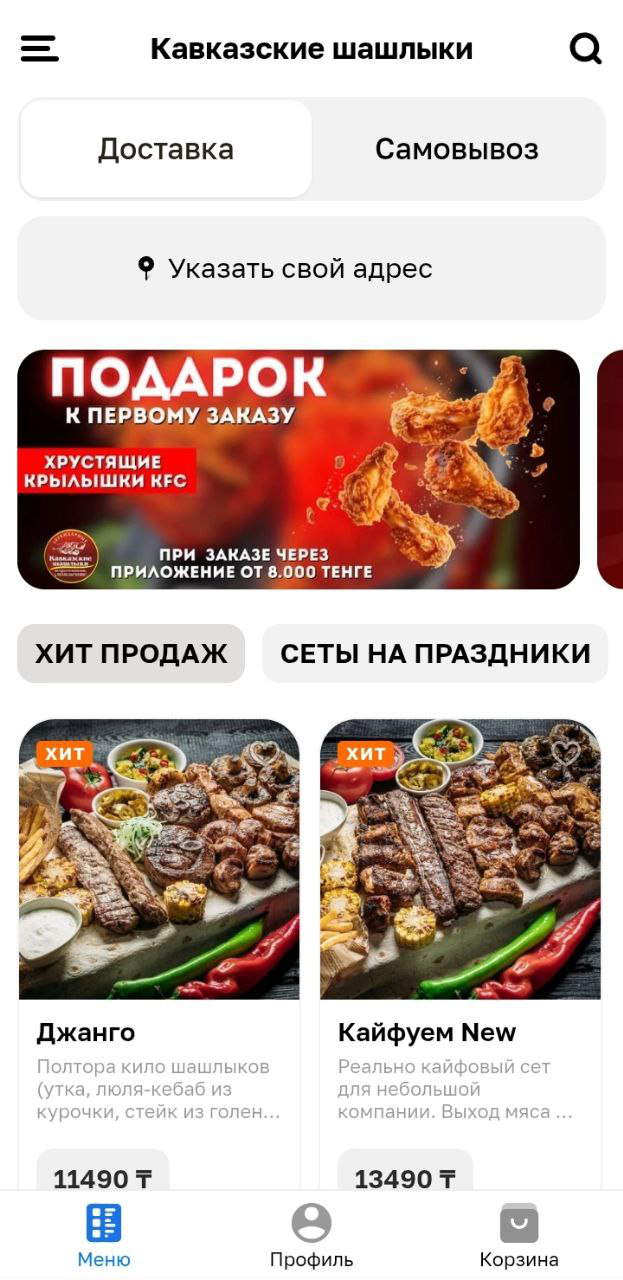Tap the 13490 ₸ price button for Кайфуем New
The height and width of the screenshot is (1280, 623).
tap(405, 1175)
